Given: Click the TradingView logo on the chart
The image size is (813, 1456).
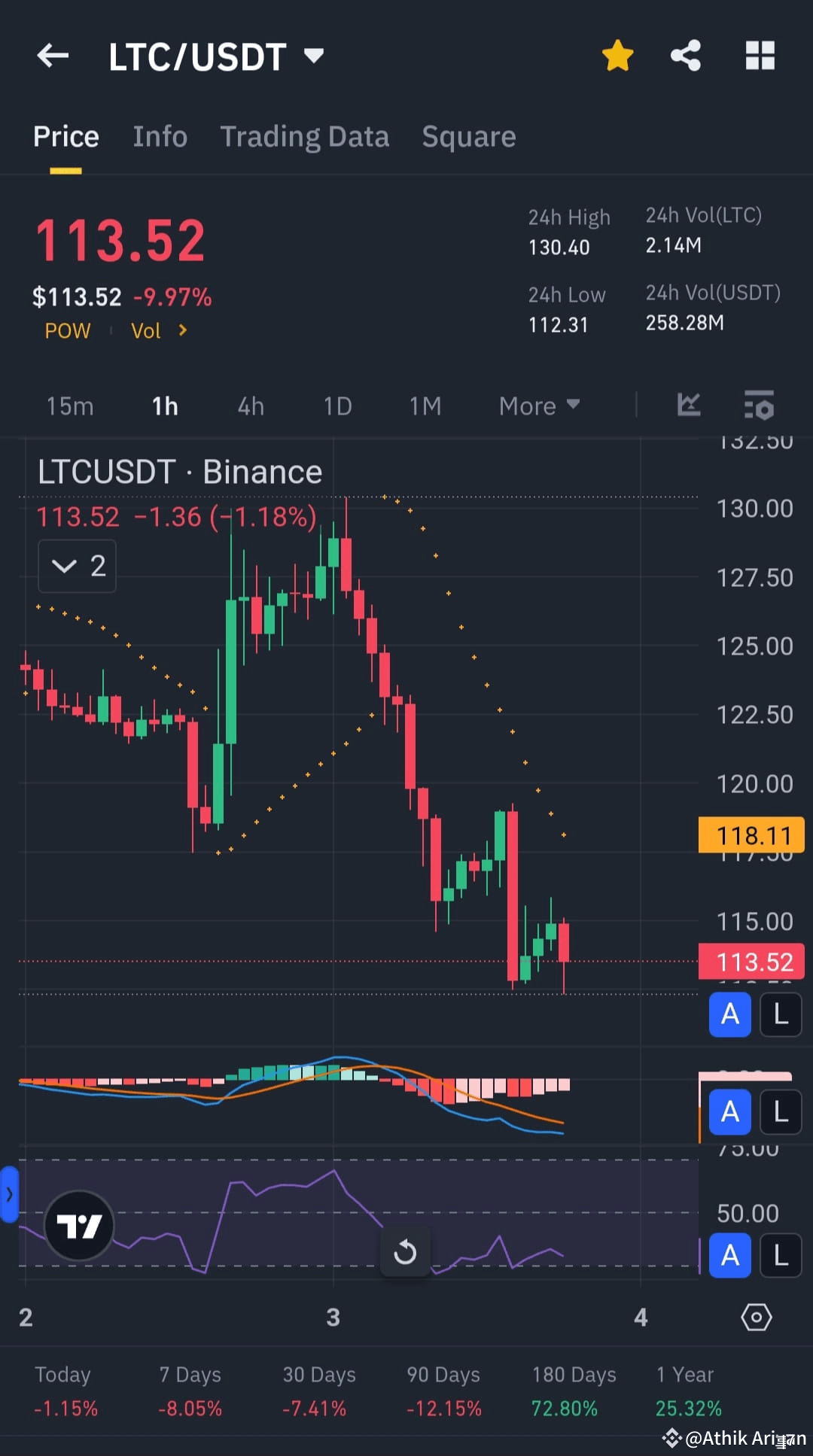Looking at the screenshot, I should (79, 1225).
